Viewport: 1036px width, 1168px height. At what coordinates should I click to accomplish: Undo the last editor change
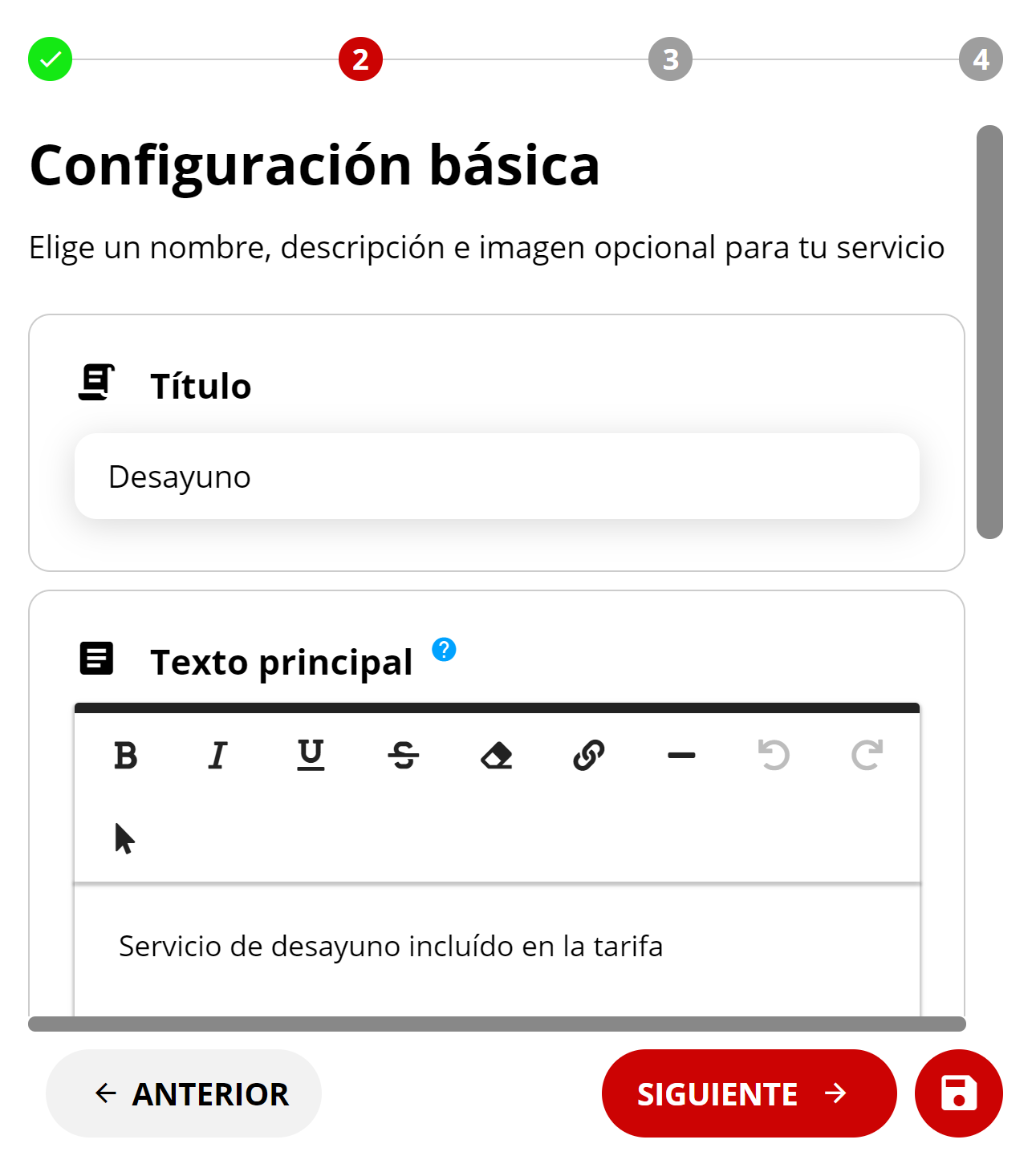click(774, 756)
